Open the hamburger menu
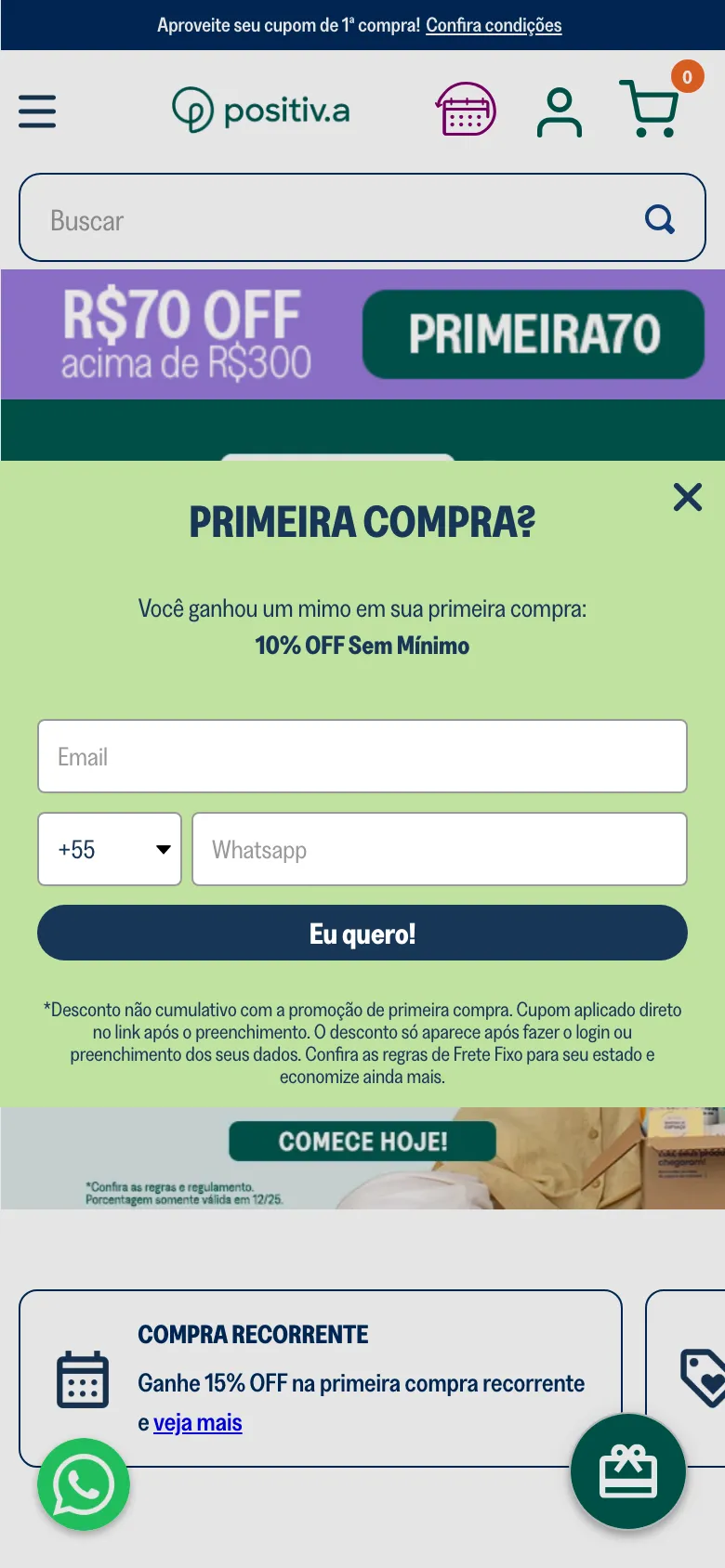The height and width of the screenshot is (1568, 725). point(37,111)
